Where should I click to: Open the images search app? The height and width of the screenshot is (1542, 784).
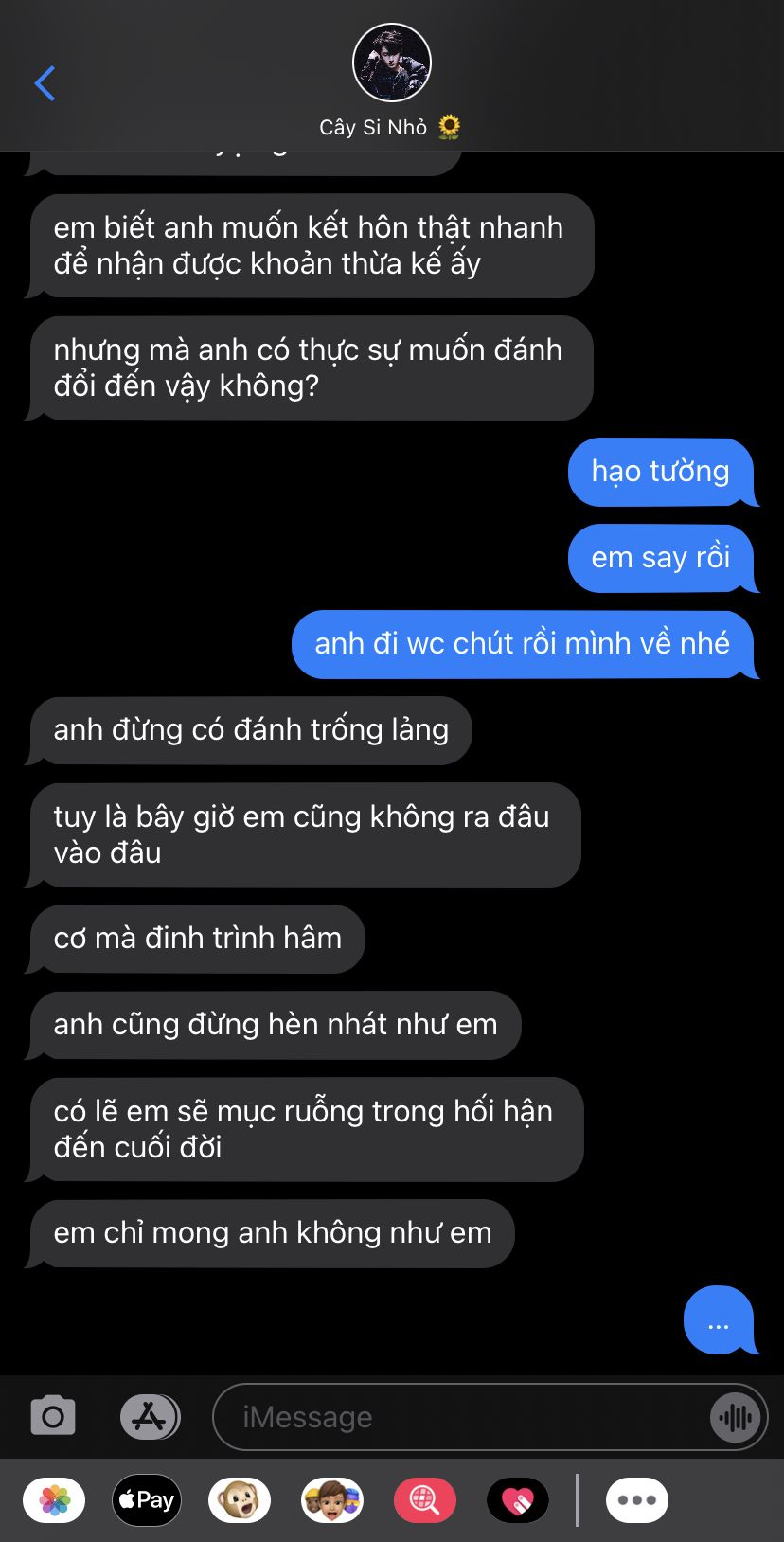coord(425,1500)
